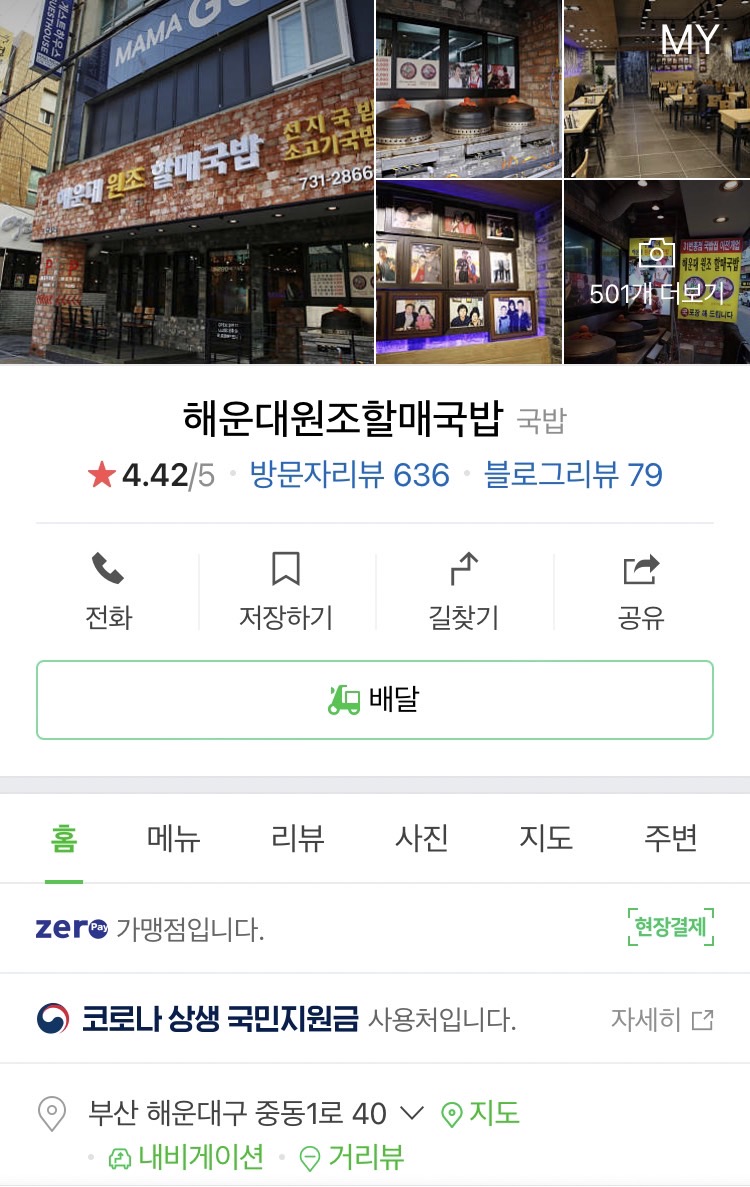Switch to the 주변 tab
The image size is (750, 1187).
(670, 838)
